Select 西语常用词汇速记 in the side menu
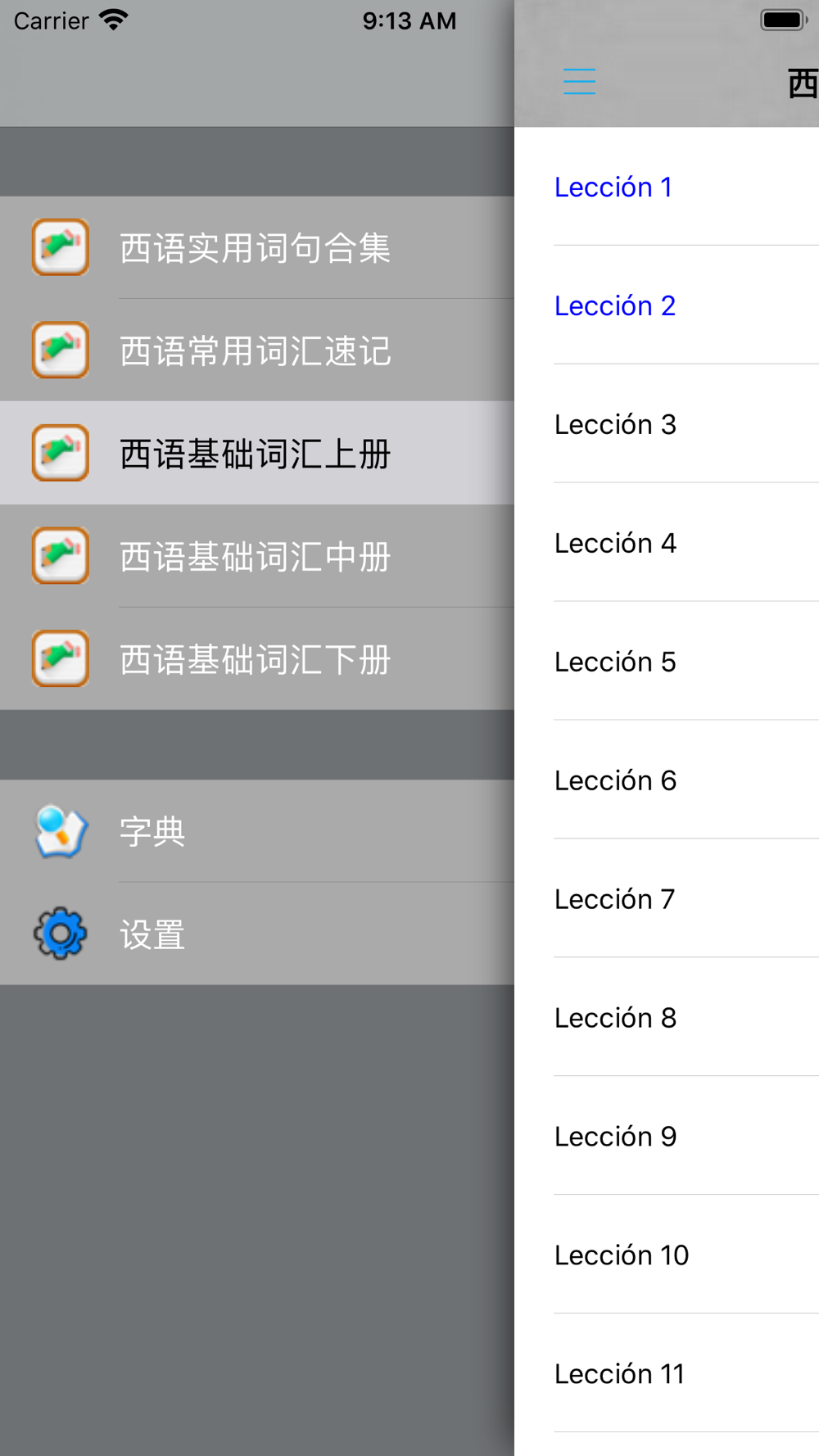Image resolution: width=819 pixels, height=1456 pixels. [256, 350]
